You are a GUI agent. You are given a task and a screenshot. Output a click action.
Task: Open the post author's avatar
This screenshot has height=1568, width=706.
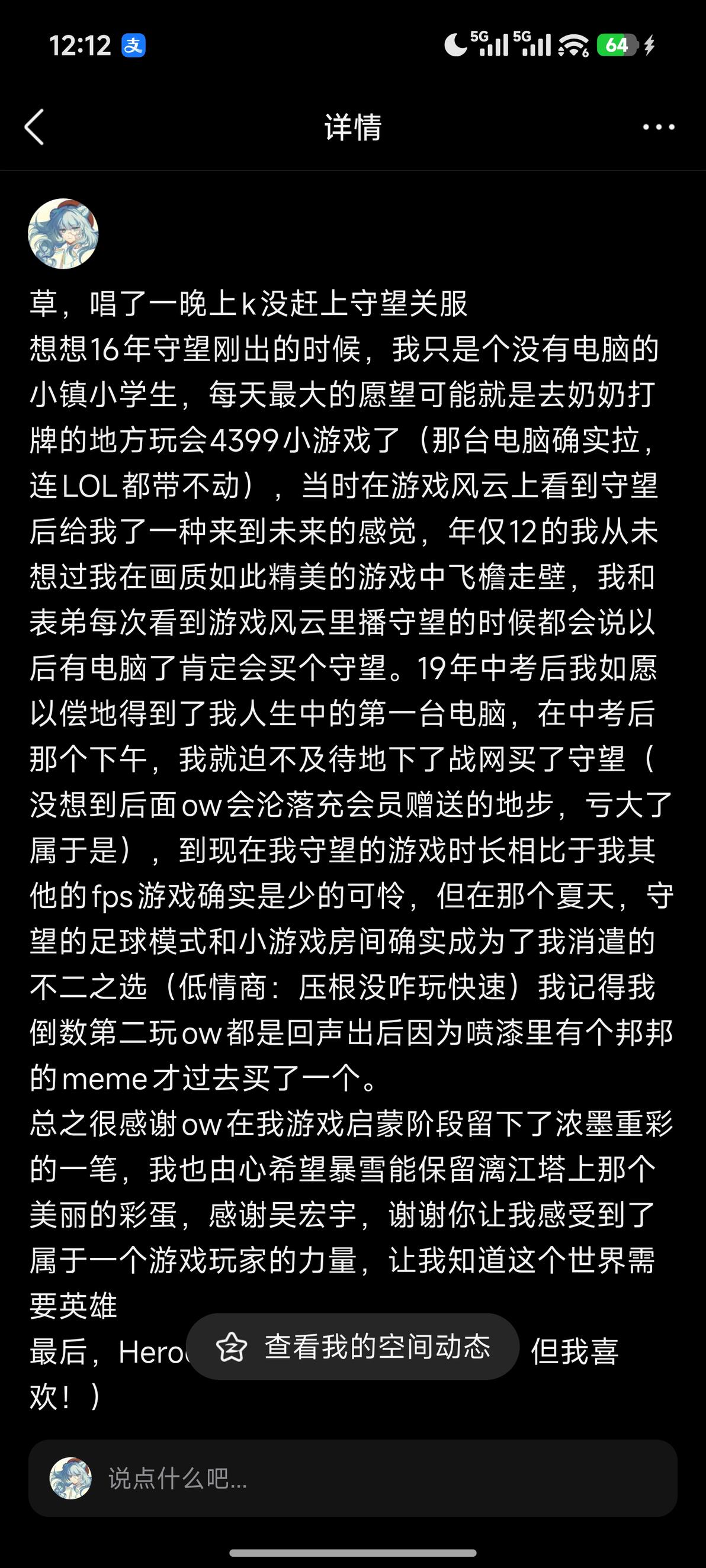tap(63, 234)
